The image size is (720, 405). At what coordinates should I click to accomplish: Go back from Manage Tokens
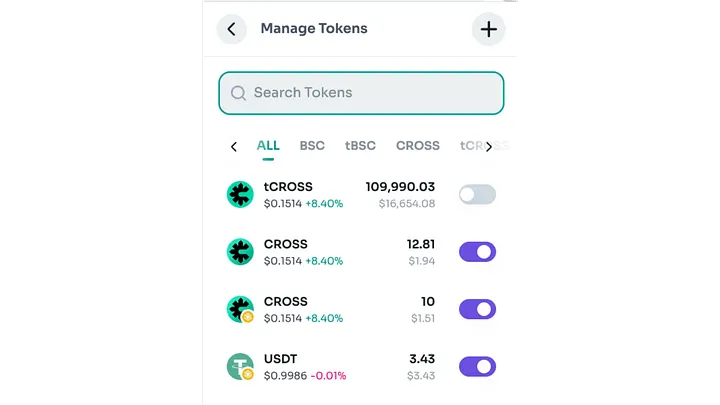pyautogui.click(x=231, y=29)
